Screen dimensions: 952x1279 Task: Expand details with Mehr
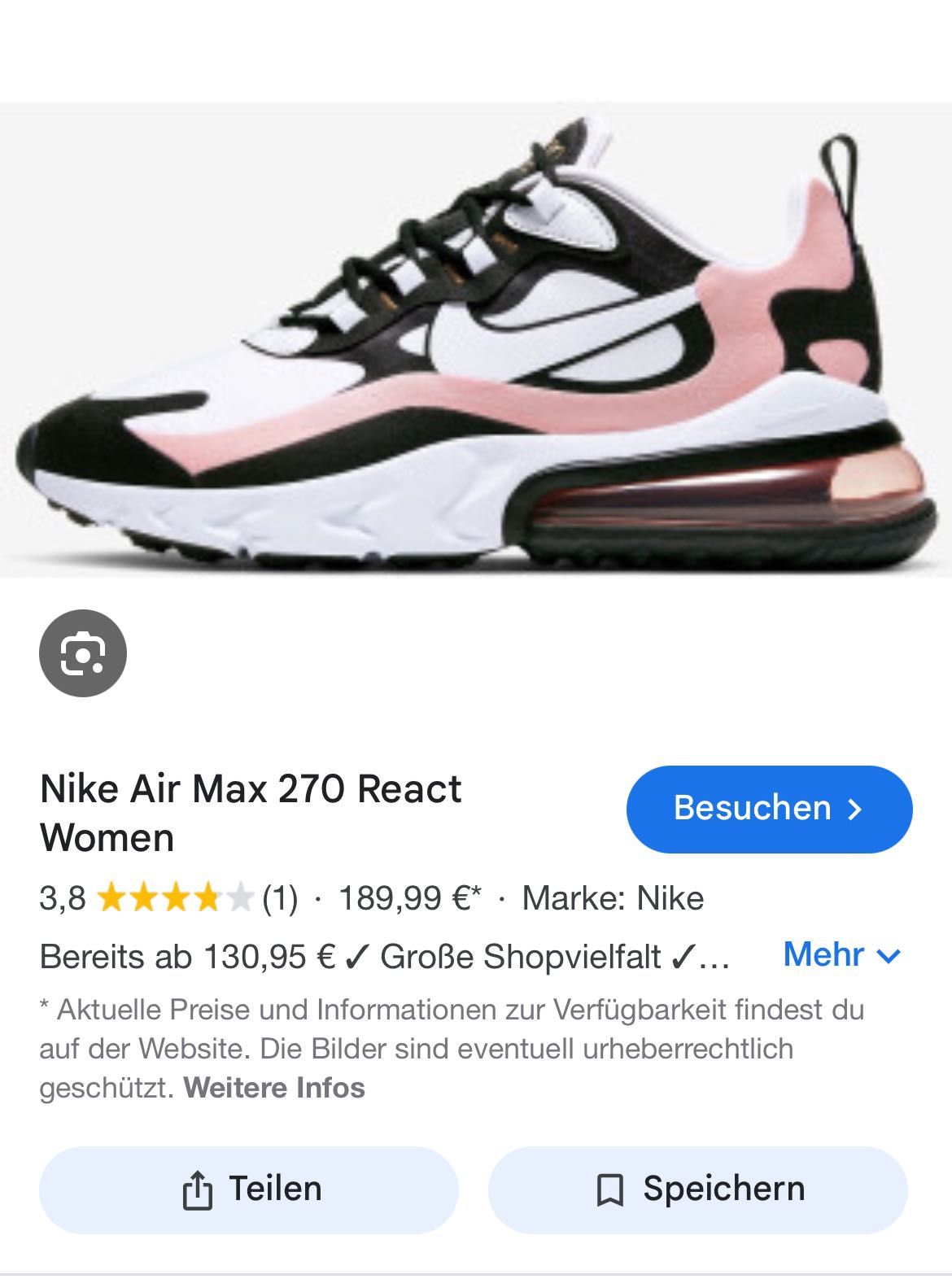pyautogui.click(x=841, y=954)
